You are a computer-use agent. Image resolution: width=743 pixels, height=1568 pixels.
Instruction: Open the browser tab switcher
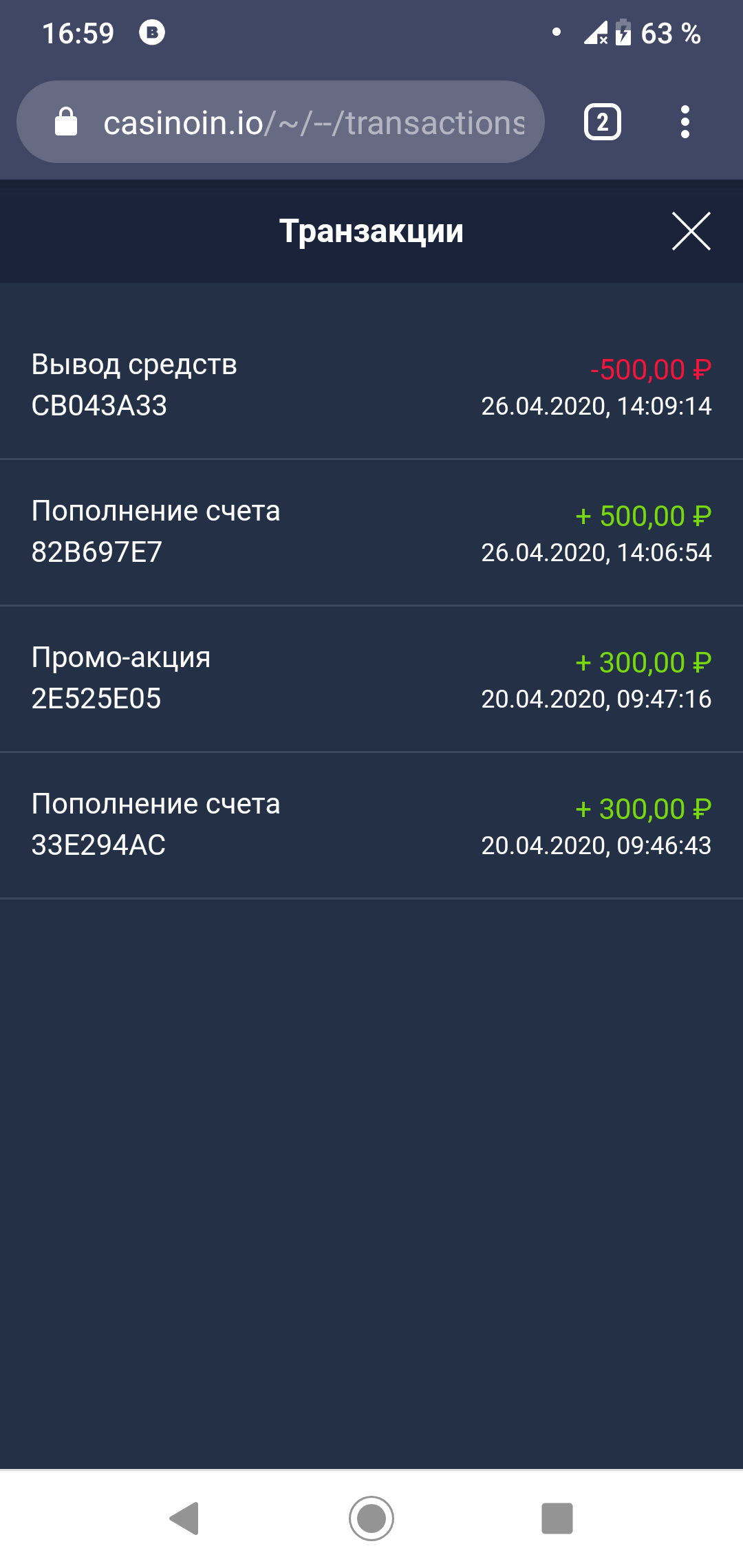(x=603, y=122)
